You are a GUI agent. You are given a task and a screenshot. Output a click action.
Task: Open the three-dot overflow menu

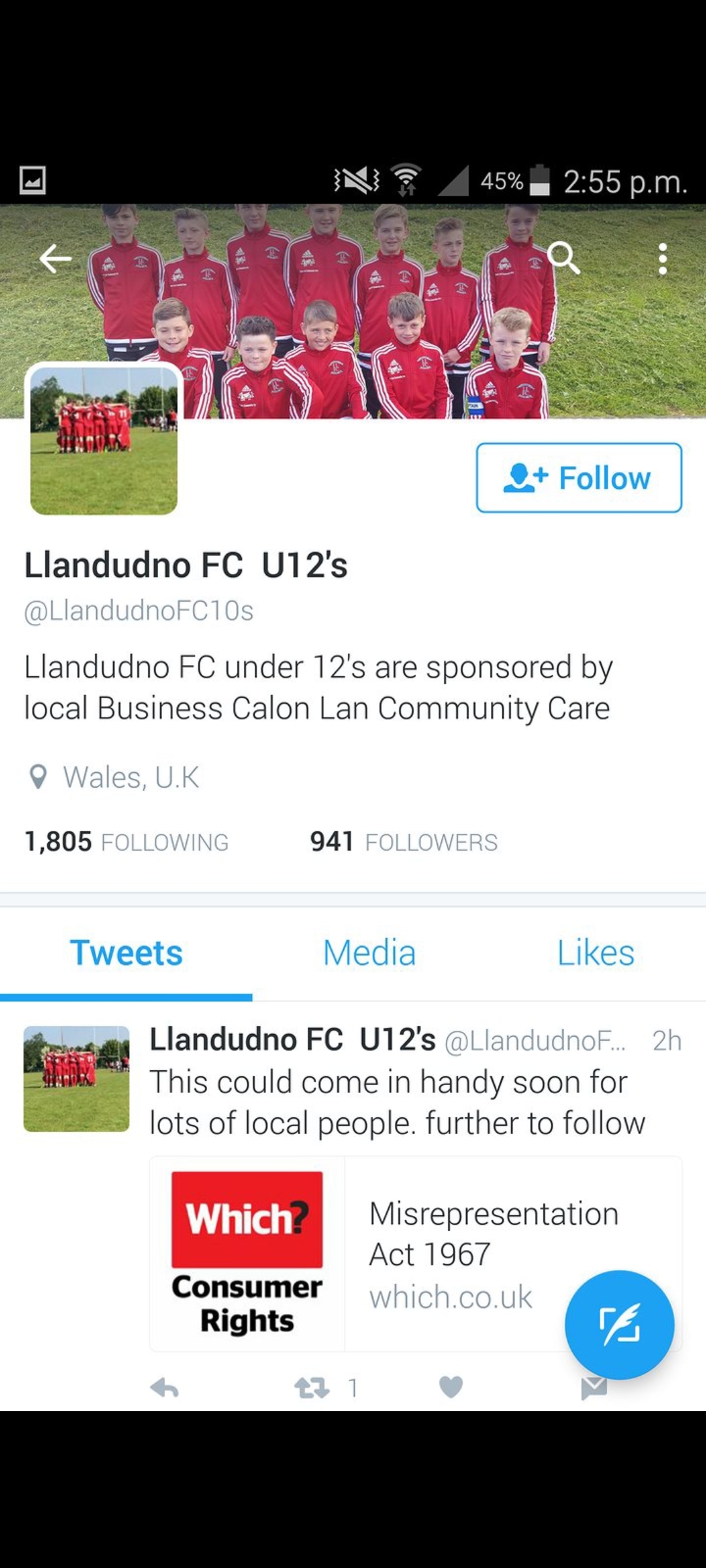pyautogui.click(x=662, y=259)
